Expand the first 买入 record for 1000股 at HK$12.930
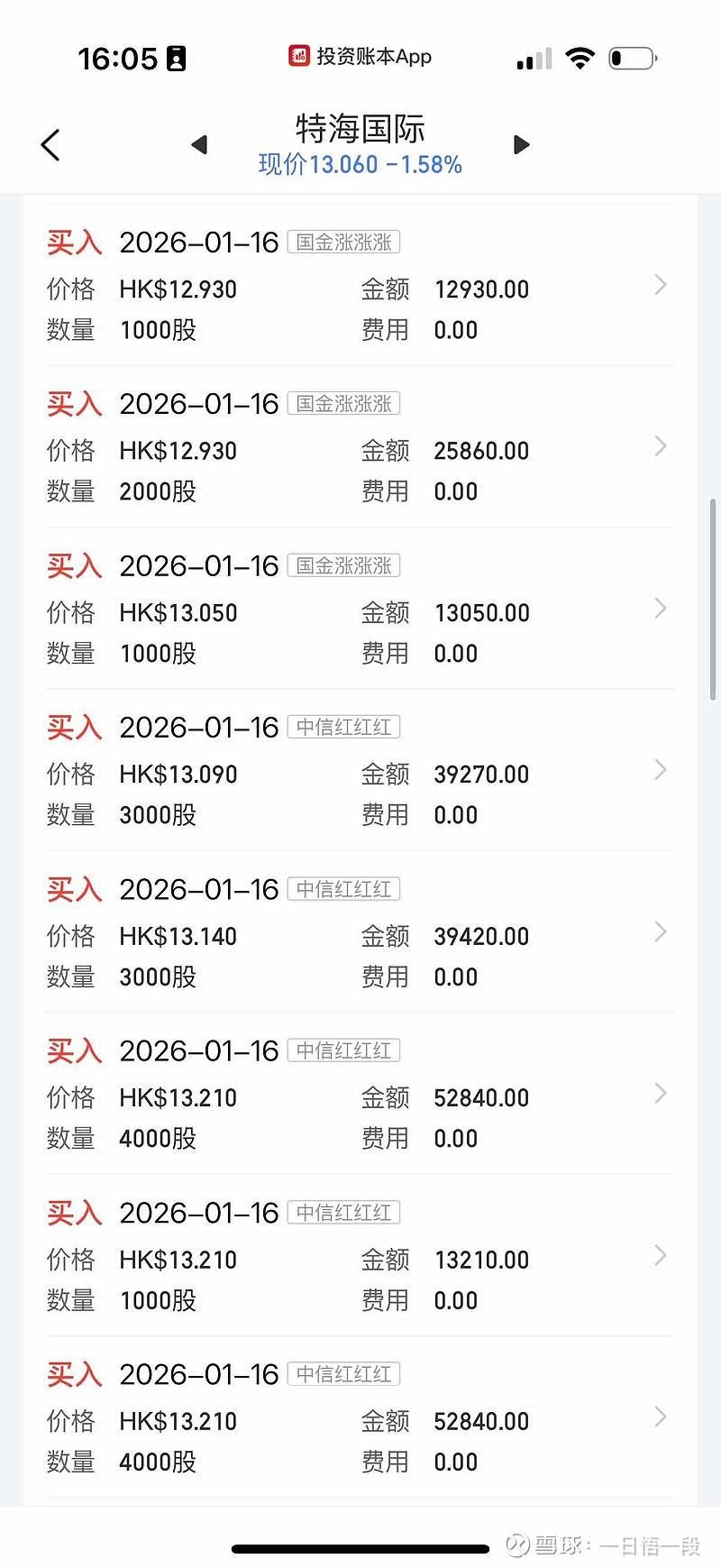The height and width of the screenshot is (1568, 721). pos(661,285)
